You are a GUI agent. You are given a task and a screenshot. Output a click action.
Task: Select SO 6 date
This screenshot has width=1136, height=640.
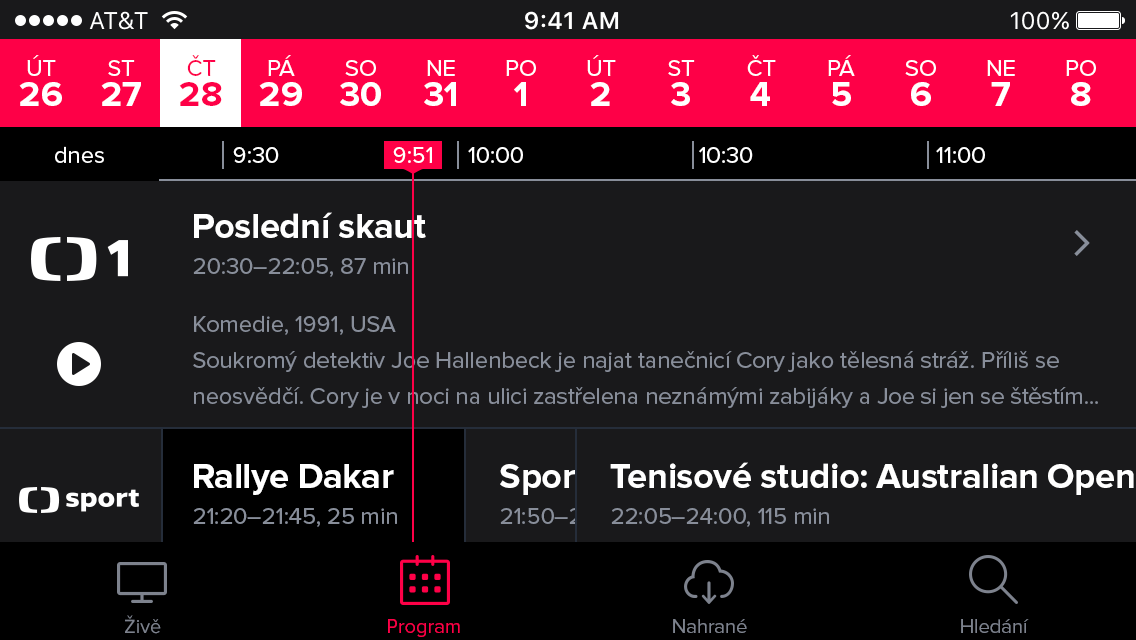(x=920, y=83)
